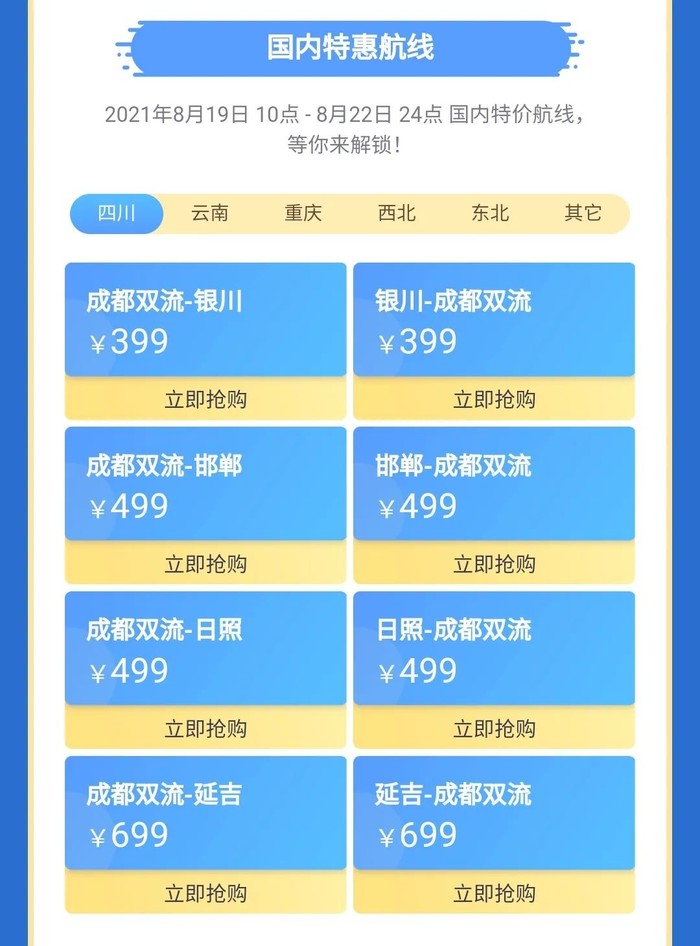
Task: Open the 东北 tab
Action: tap(490, 213)
